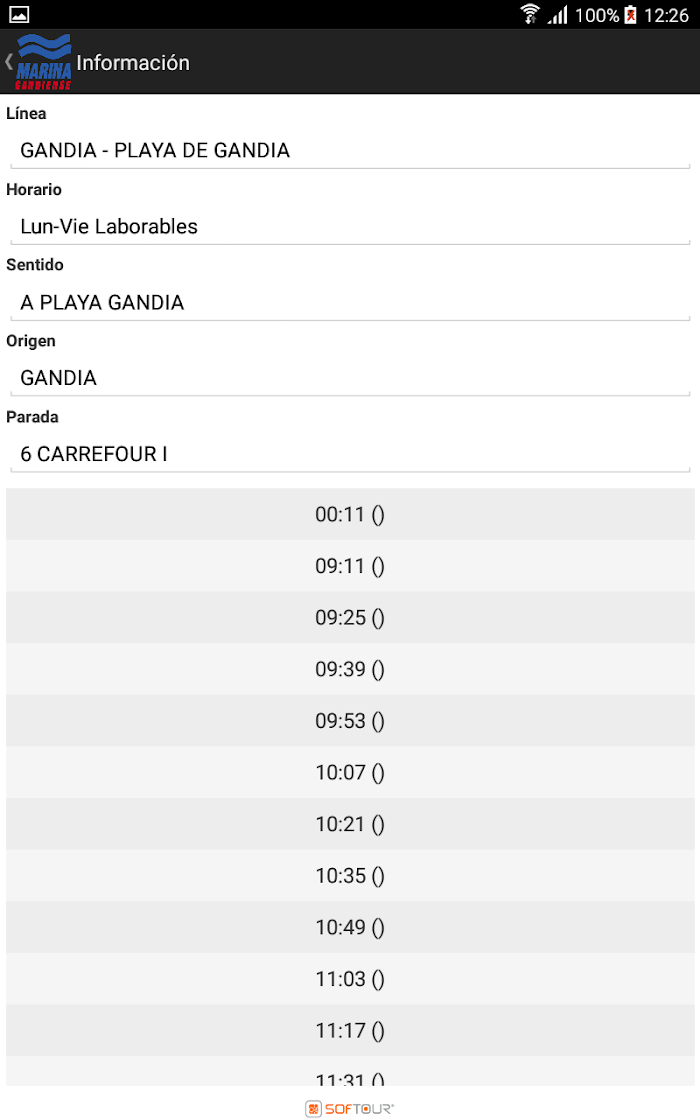Open the Sentido selector A PLAYA GANDIA
This screenshot has width=700, height=1120.
(x=350, y=302)
